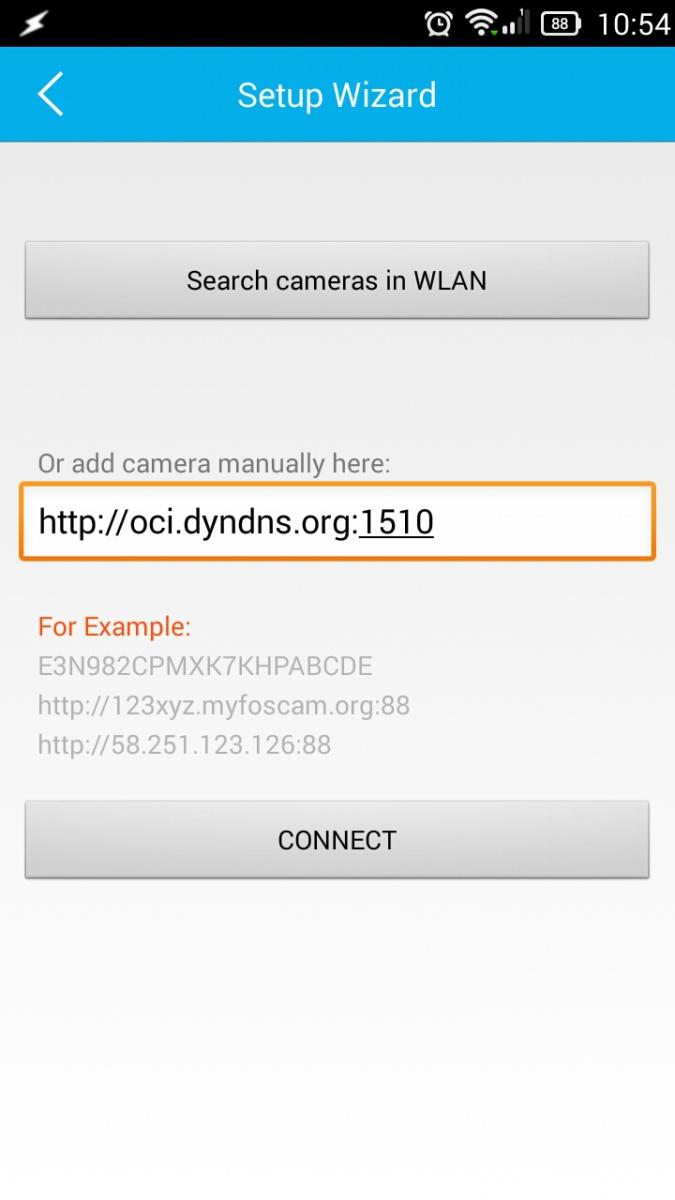Tap Search cameras in WLAN button

point(337,280)
